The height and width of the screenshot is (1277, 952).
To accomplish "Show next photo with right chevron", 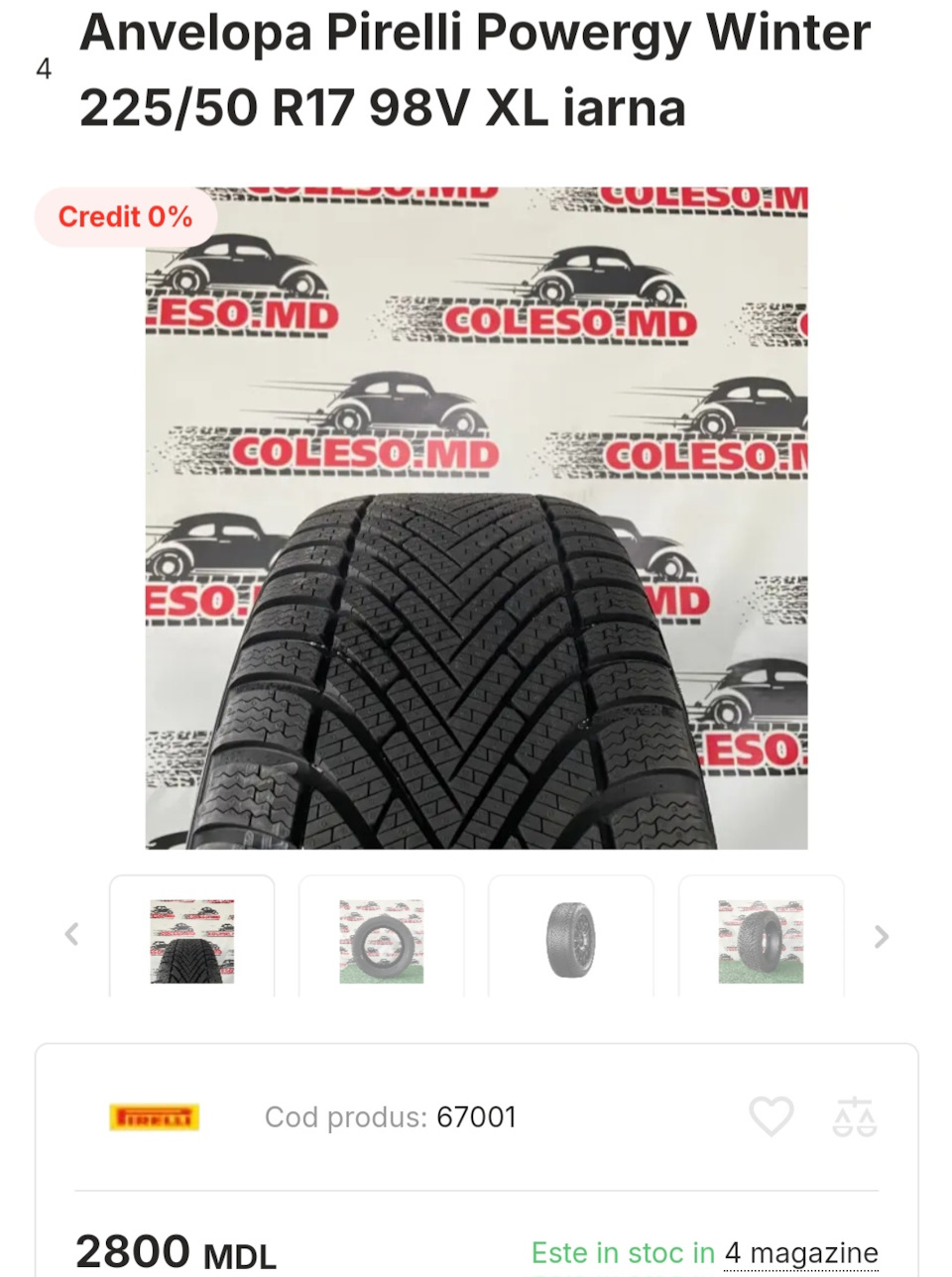I will coord(880,935).
